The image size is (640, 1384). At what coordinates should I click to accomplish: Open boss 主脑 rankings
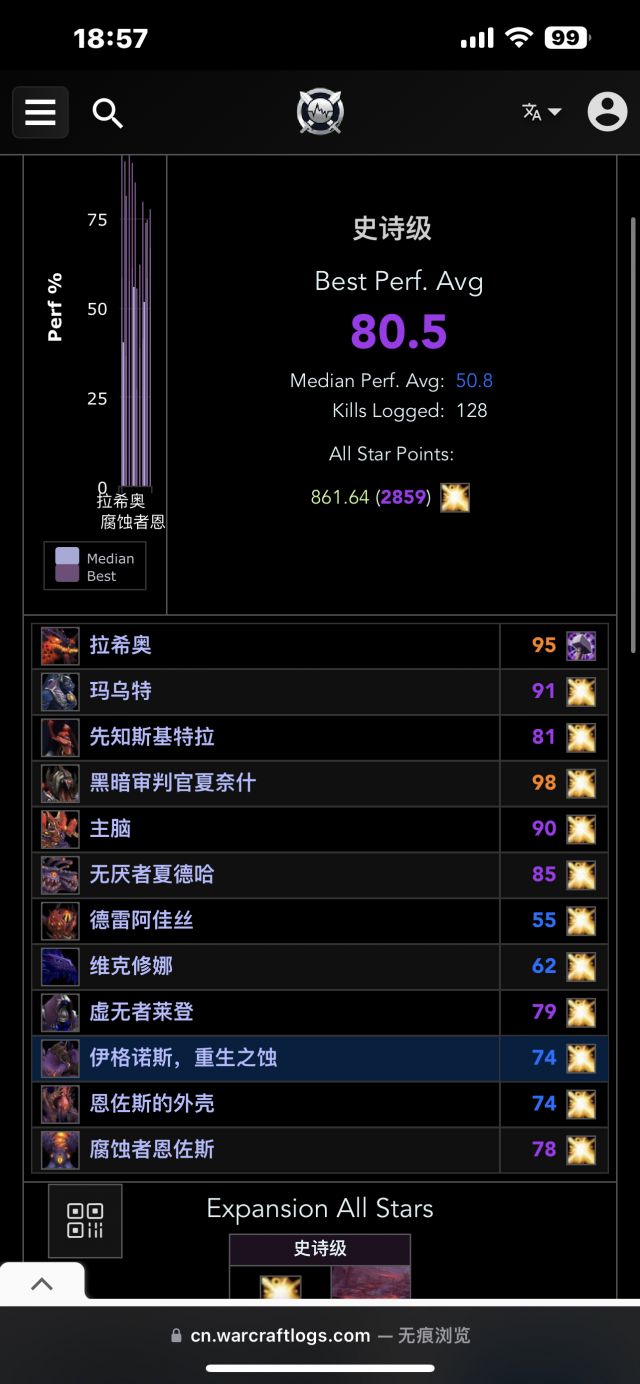111,829
